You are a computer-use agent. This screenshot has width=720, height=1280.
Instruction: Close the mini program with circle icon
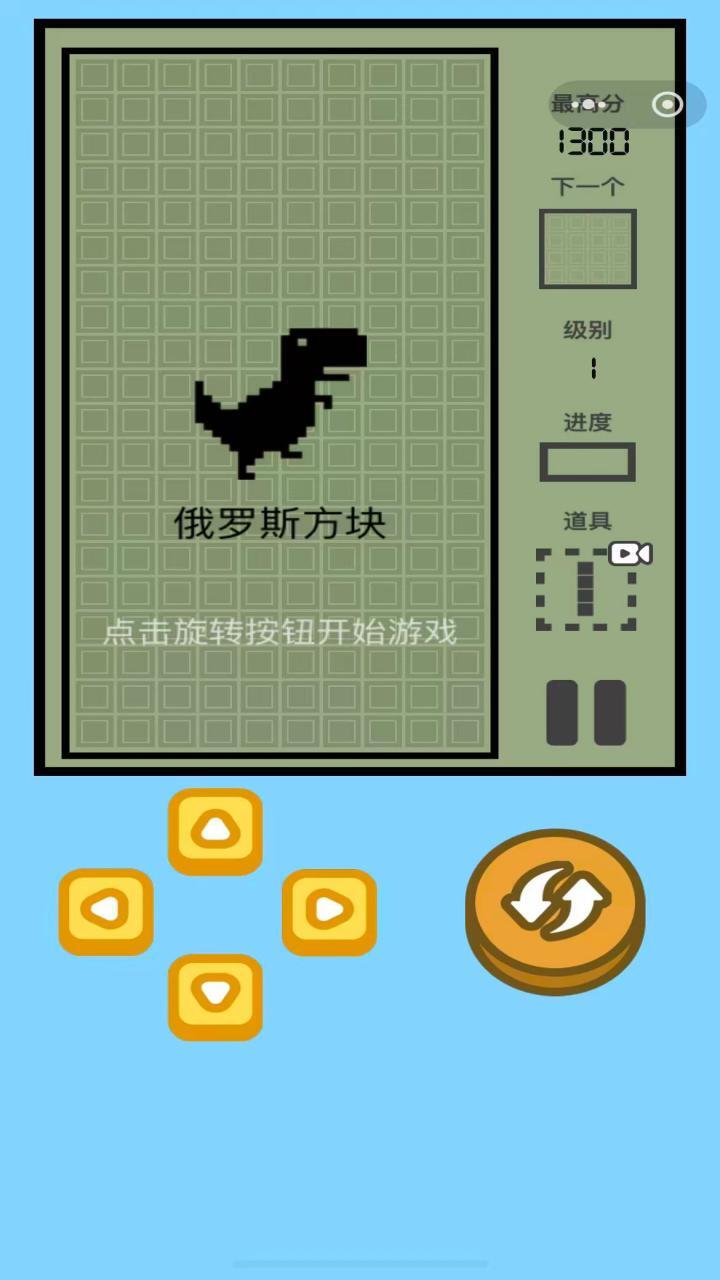tap(667, 104)
